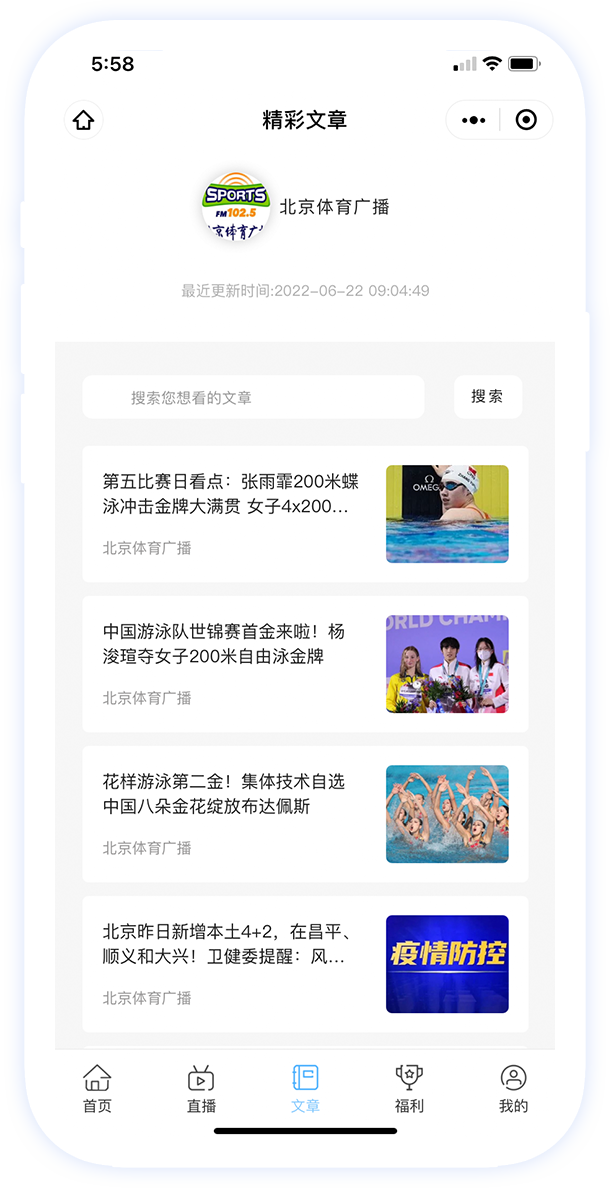This screenshot has height=1188, width=610.
Task: Tap the 搜索 button
Action: (x=488, y=397)
